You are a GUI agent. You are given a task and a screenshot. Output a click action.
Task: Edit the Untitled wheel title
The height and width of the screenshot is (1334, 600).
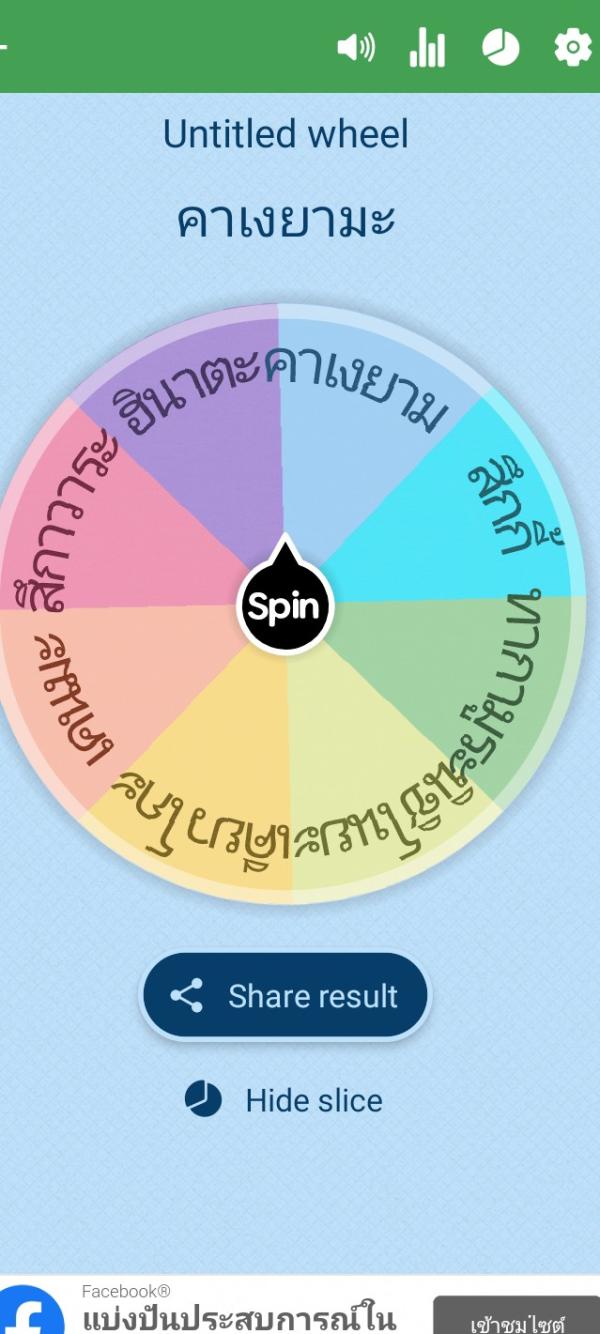coord(286,134)
